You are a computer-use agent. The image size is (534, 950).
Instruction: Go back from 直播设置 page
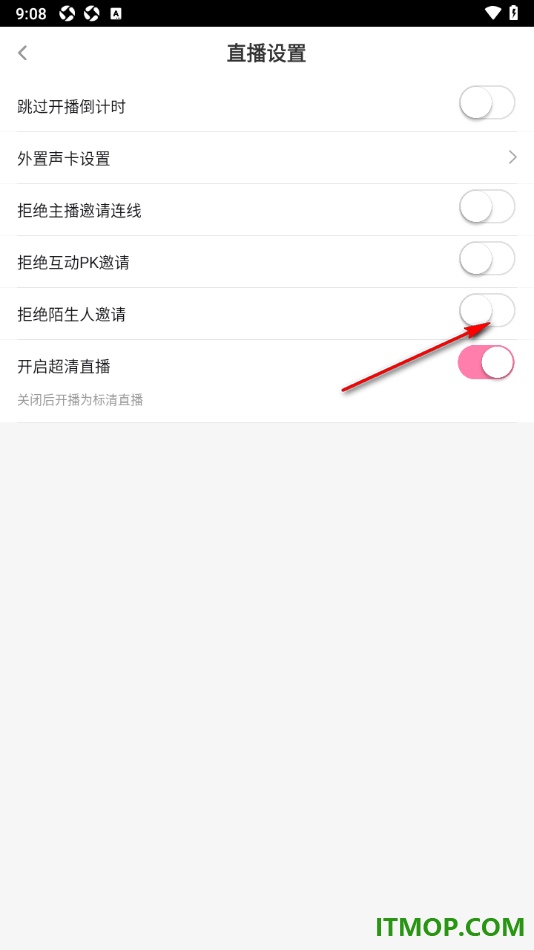tap(22, 53)
